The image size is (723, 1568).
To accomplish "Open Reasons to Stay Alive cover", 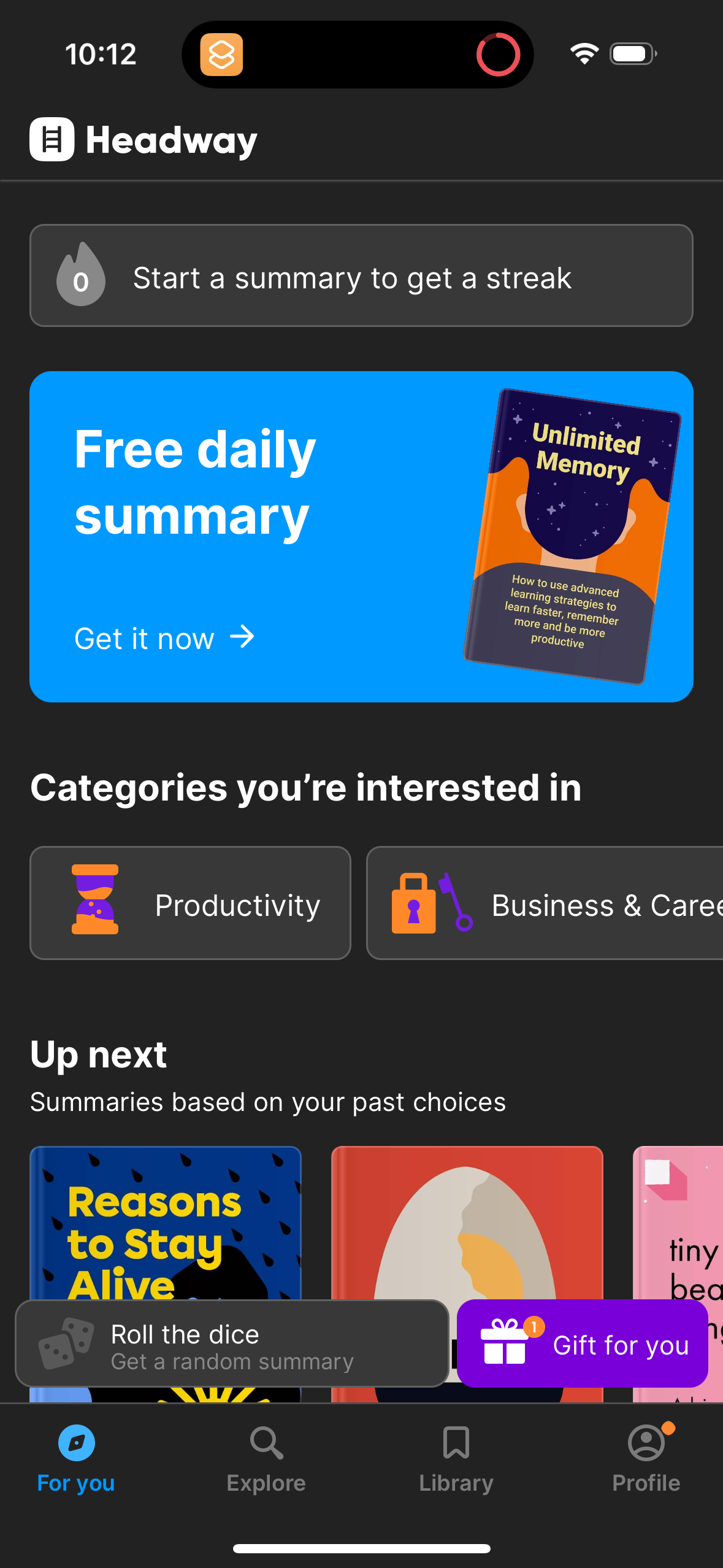I will [166, 1221].
